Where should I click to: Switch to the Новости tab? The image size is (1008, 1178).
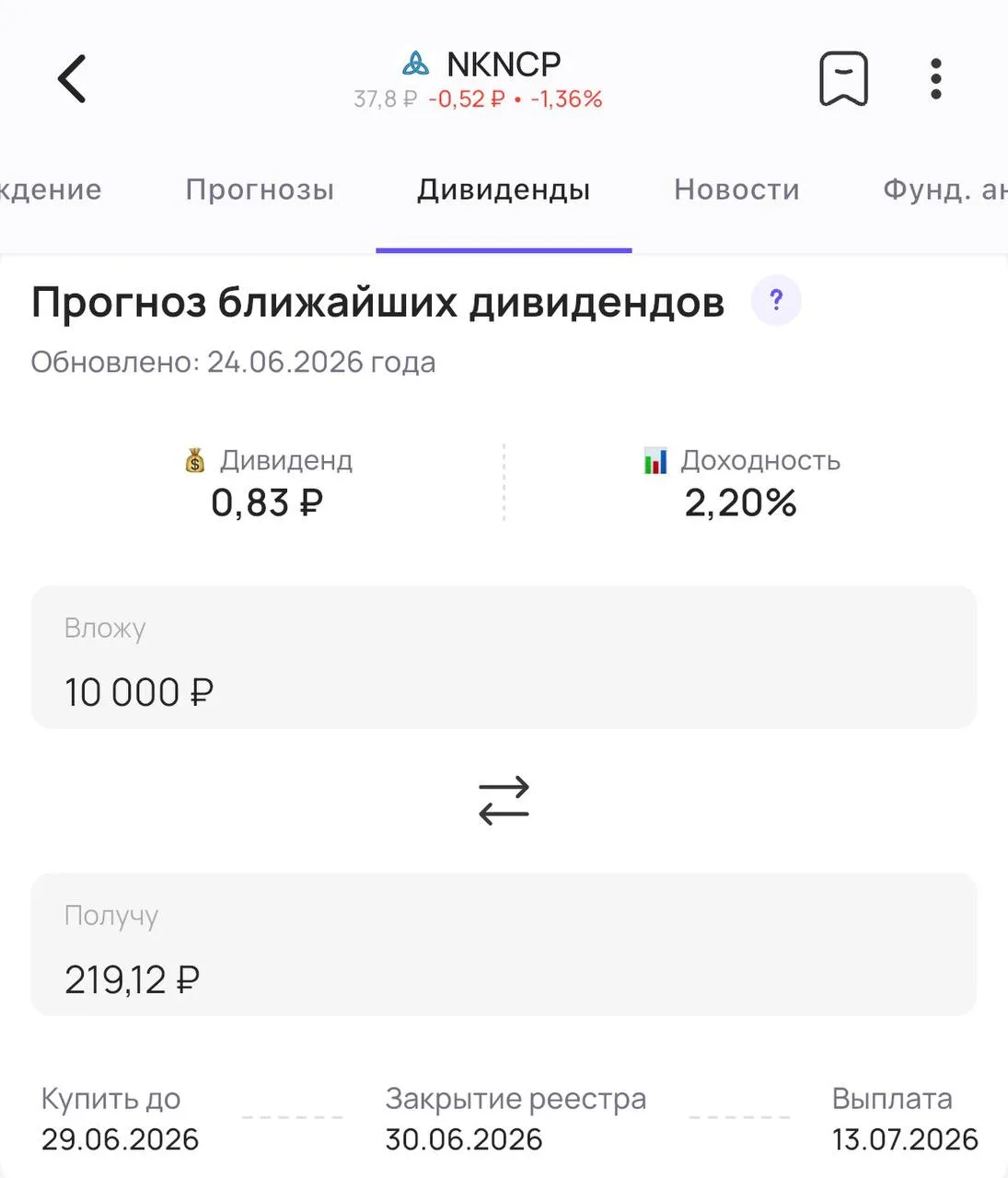736,190
